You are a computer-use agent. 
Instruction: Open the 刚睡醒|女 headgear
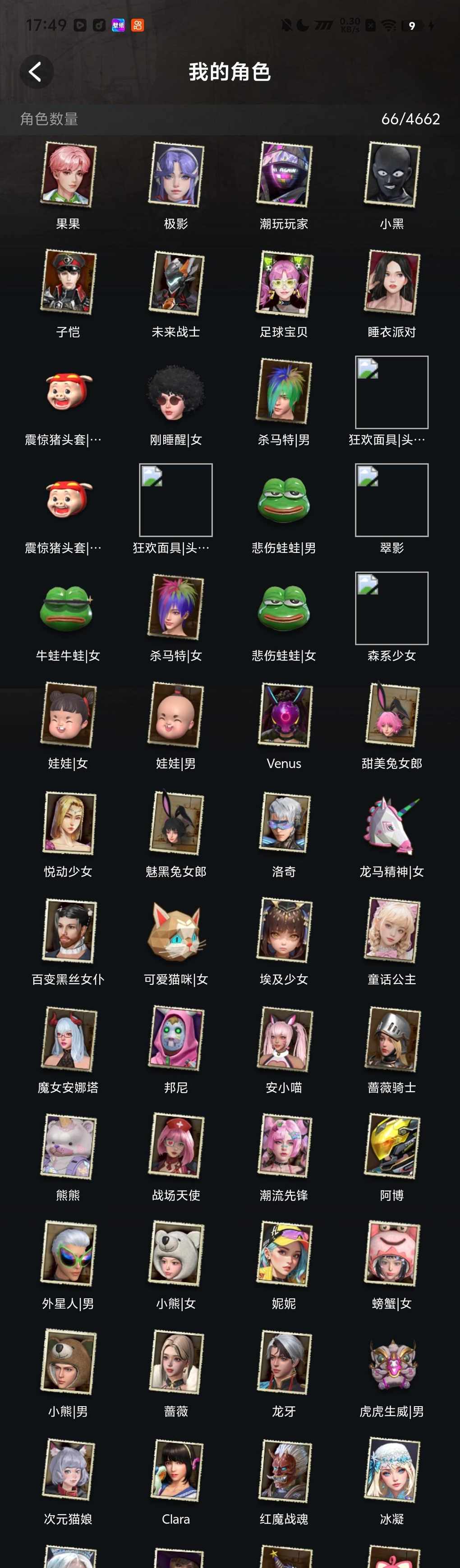[176, 391]
